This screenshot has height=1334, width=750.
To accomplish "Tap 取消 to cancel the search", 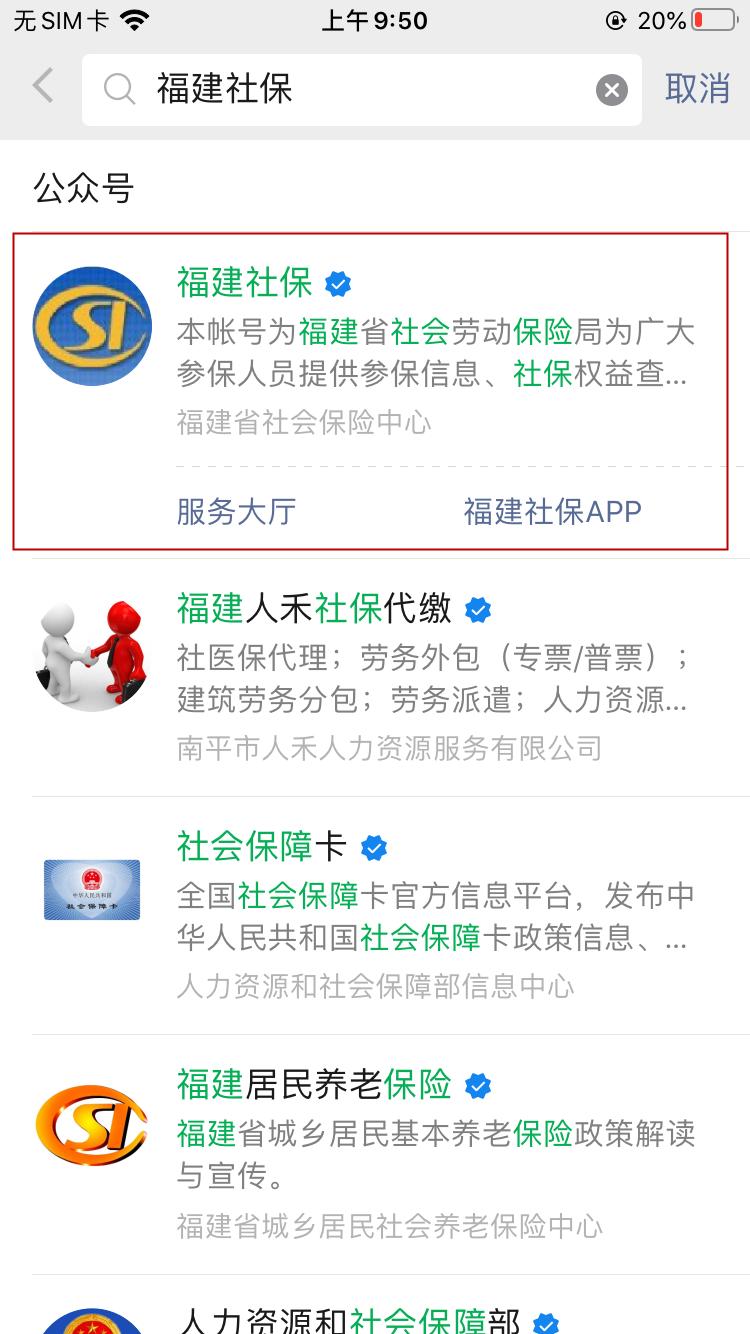I will point(697,90).
